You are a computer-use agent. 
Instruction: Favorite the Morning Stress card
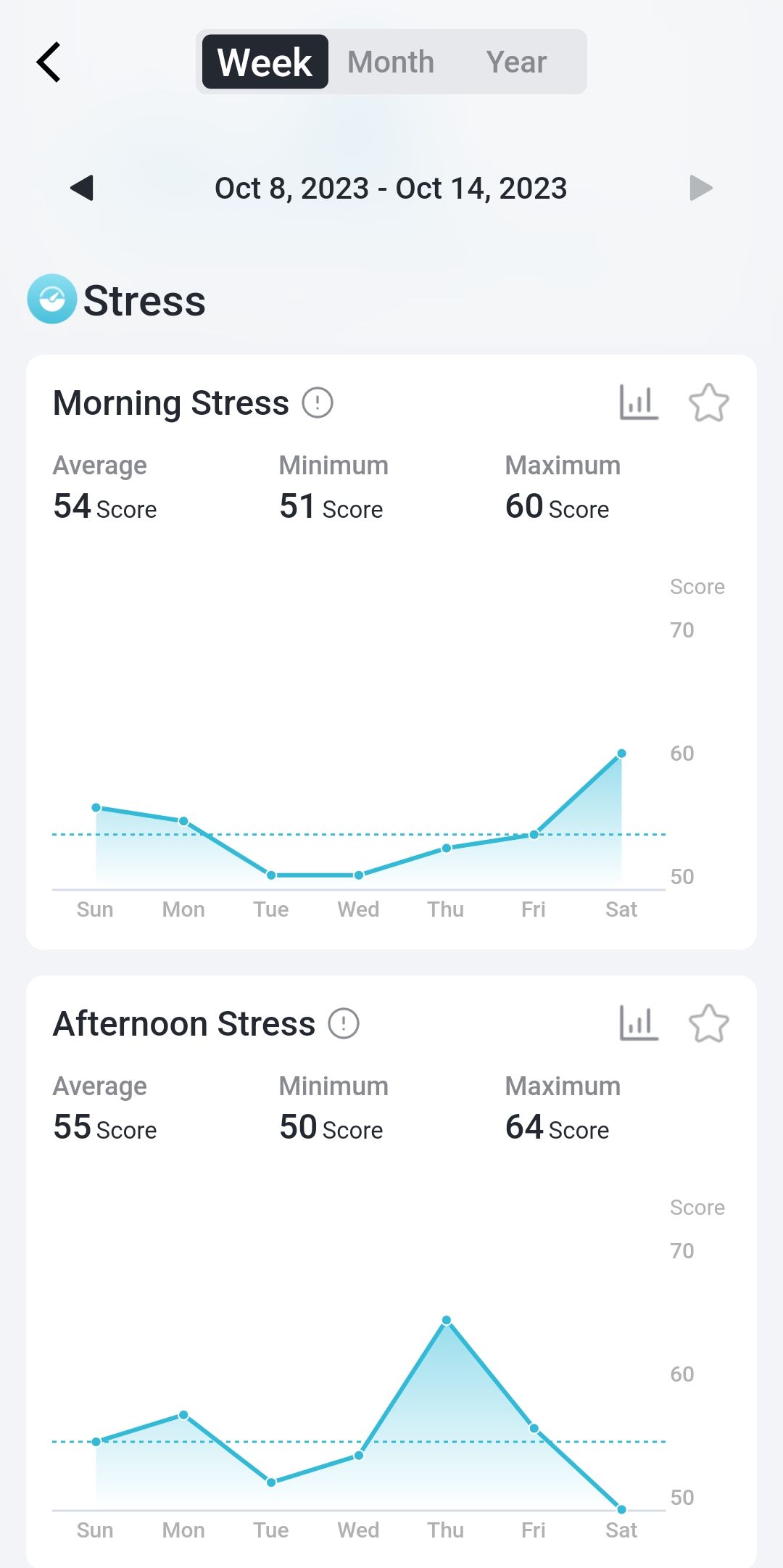click(x=708, y=403)
